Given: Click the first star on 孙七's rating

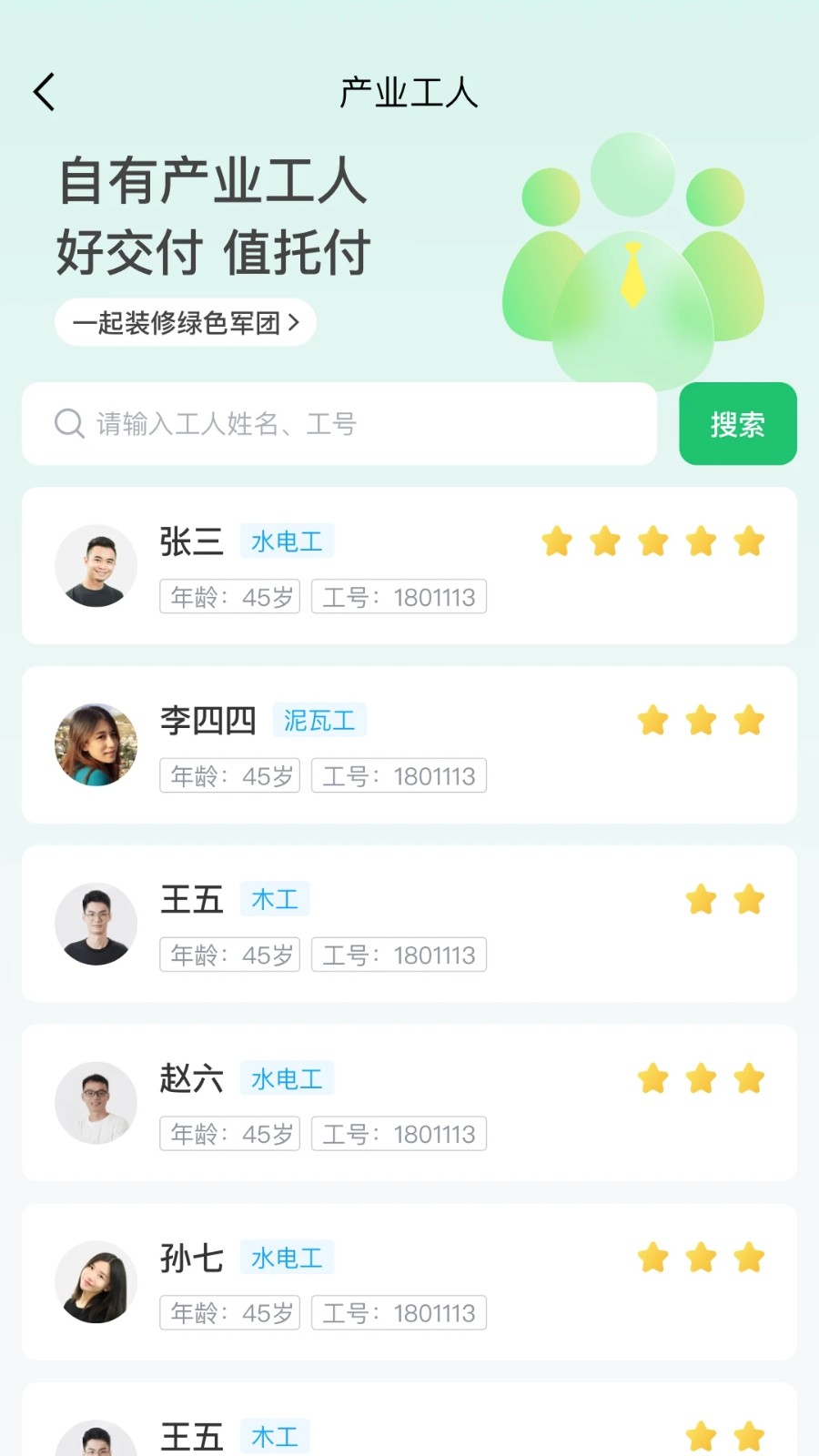Looking at the screenshot, I should pyautogui.click(x=653, y=1257).
